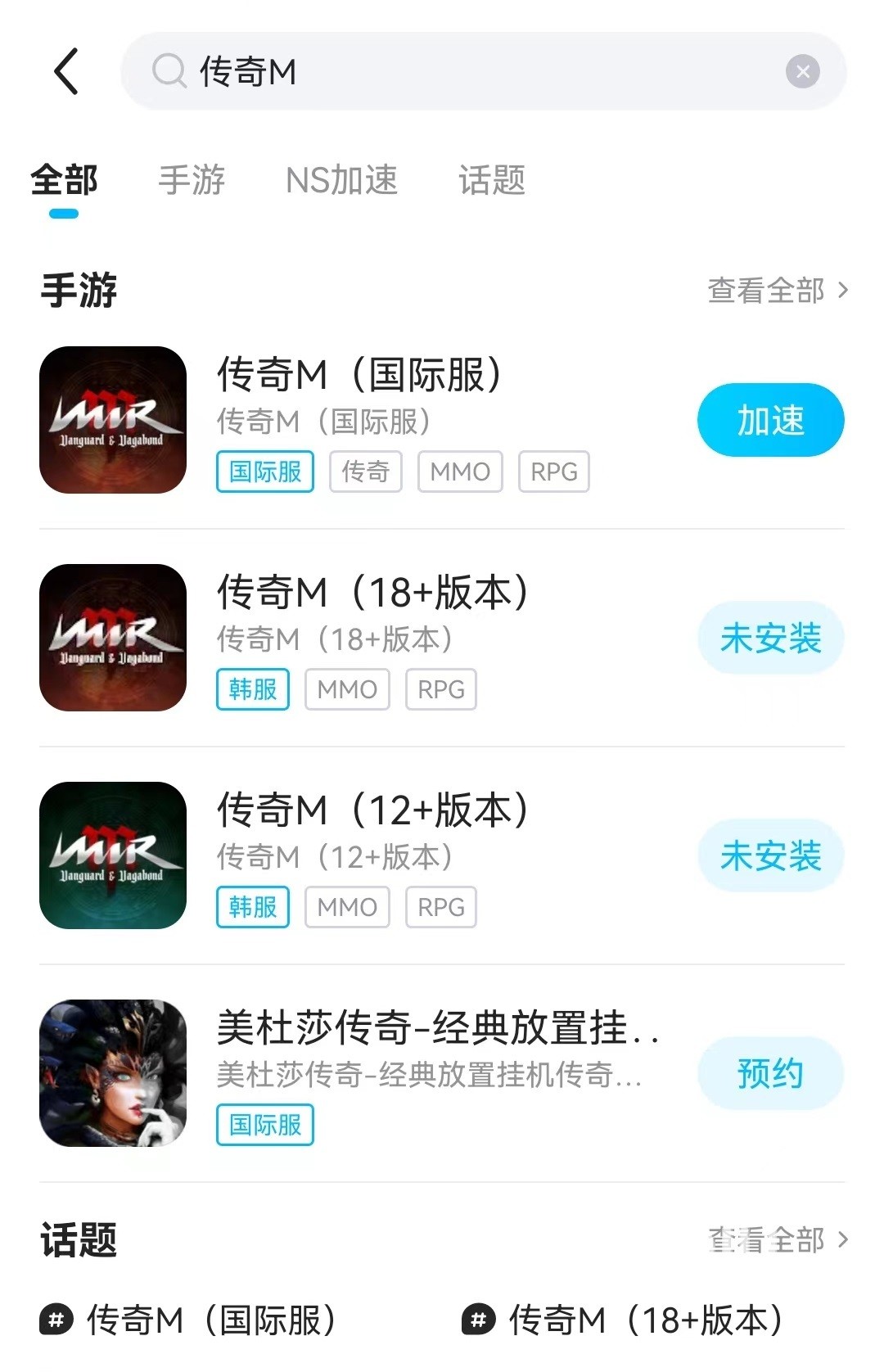
Task: Open the topic #传奇M（国际服）
Action: (x=189, y=1320)
